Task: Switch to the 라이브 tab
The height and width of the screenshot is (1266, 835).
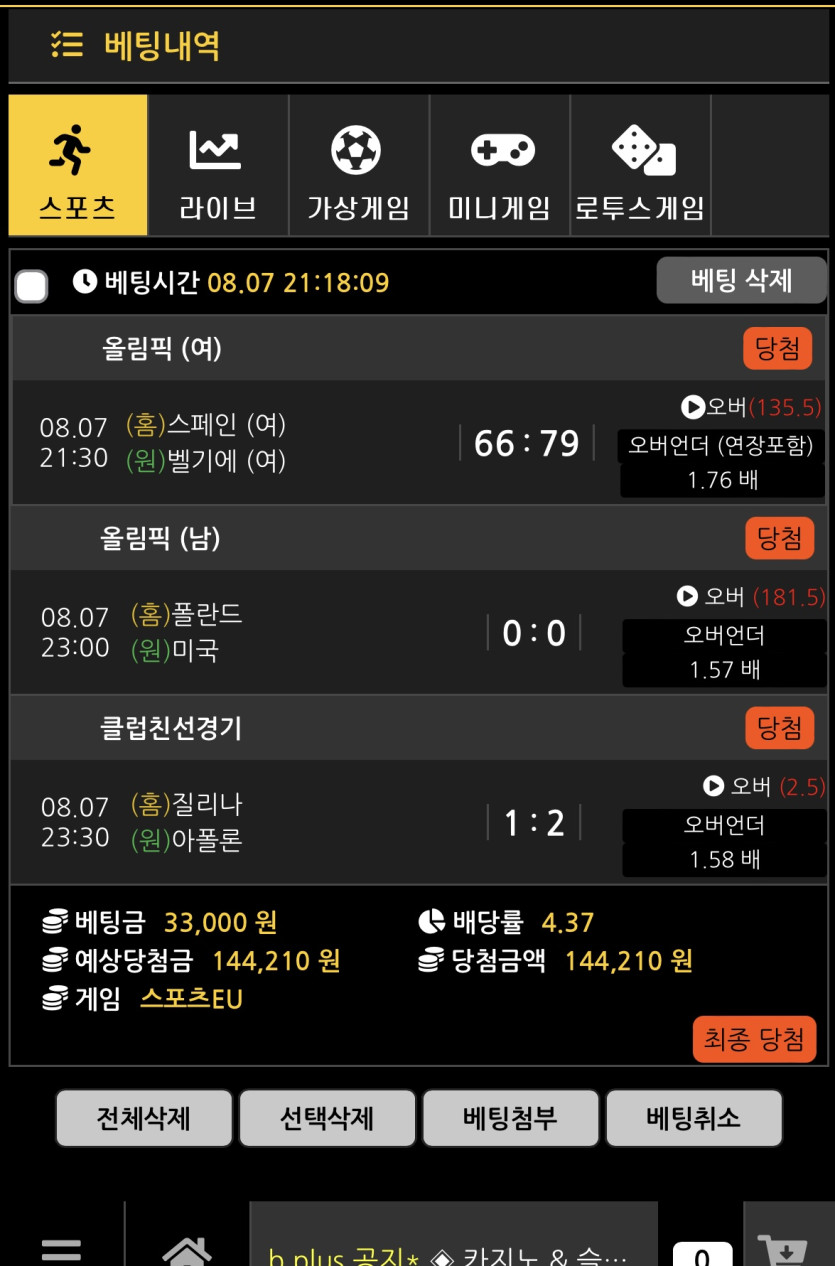Action: coord(218,166)
